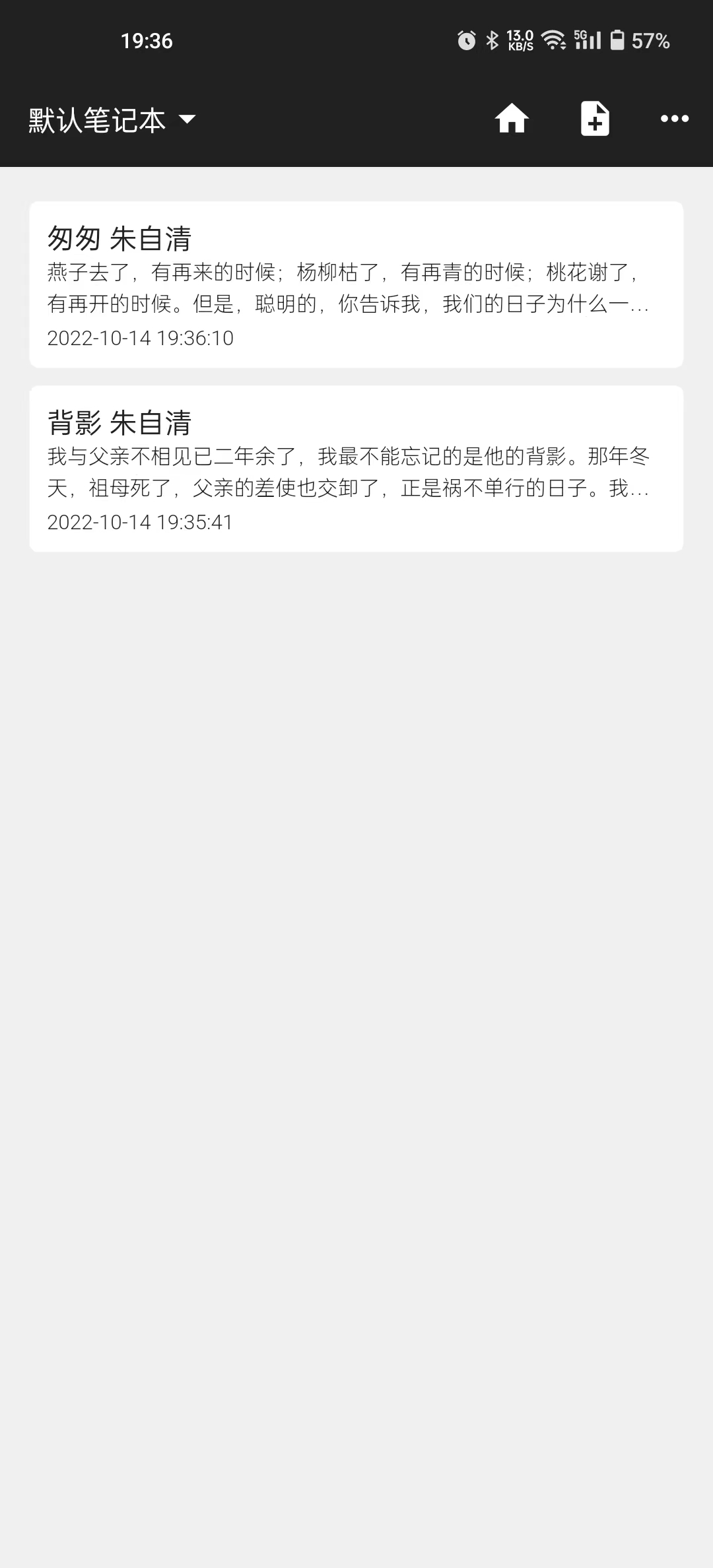The height and width of the screenshot is (1568, 713).
Task: Expand the 默认笔记本 notebook dropdown
Action: point(112,120)
